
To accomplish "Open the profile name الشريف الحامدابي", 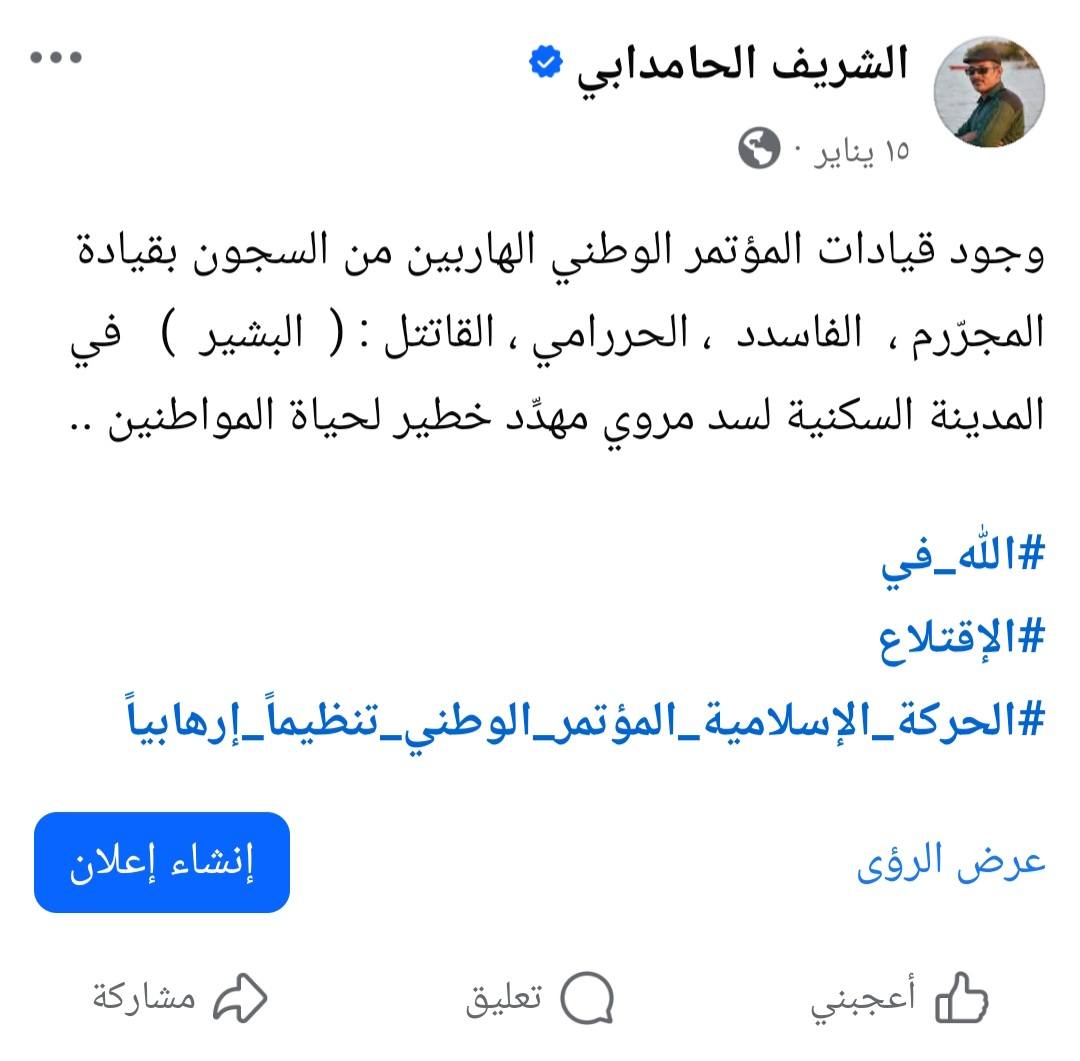I will pyautogui.click(x=743, y=66).
